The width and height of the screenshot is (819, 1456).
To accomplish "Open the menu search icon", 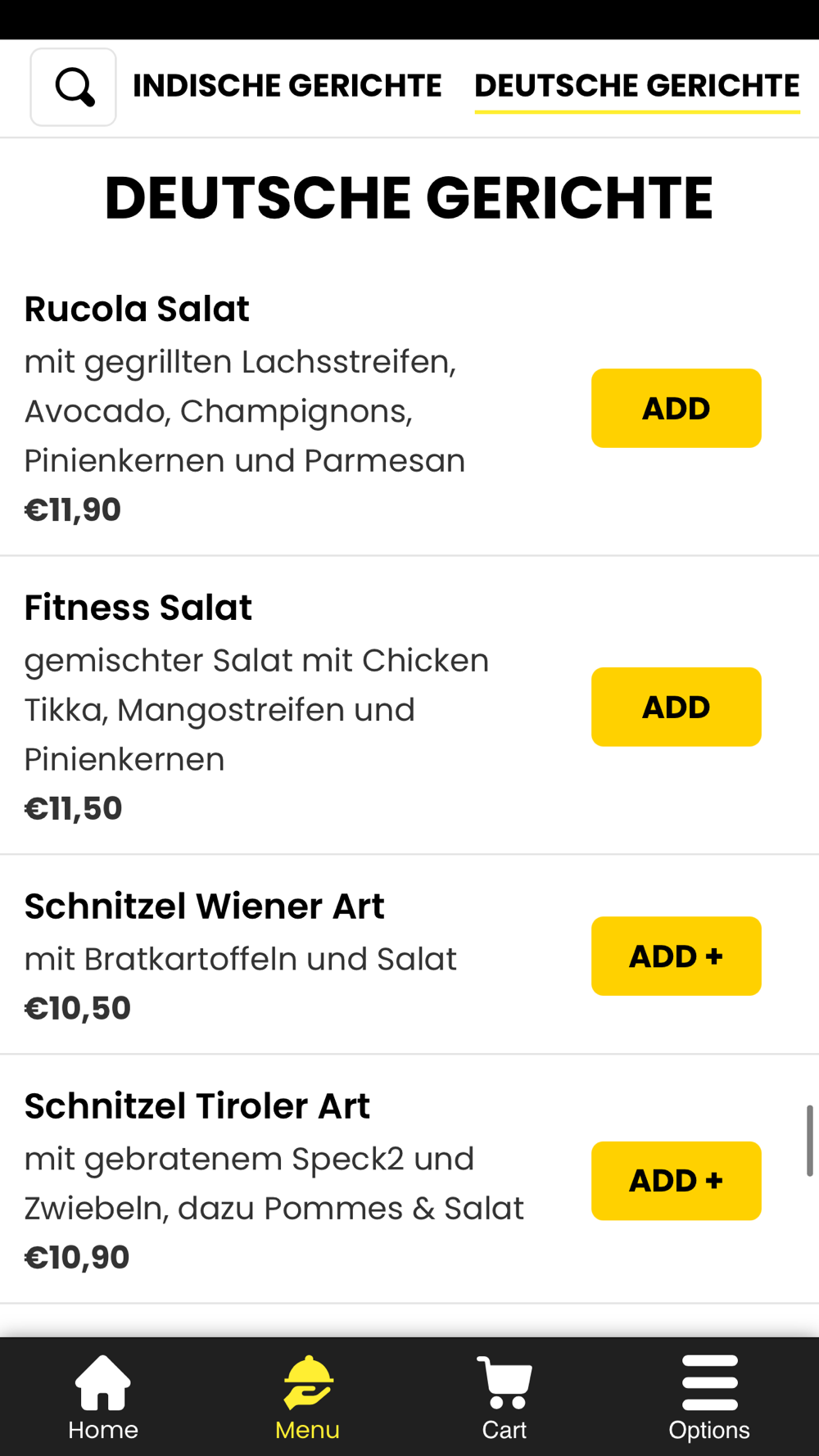I will [73, 87].
